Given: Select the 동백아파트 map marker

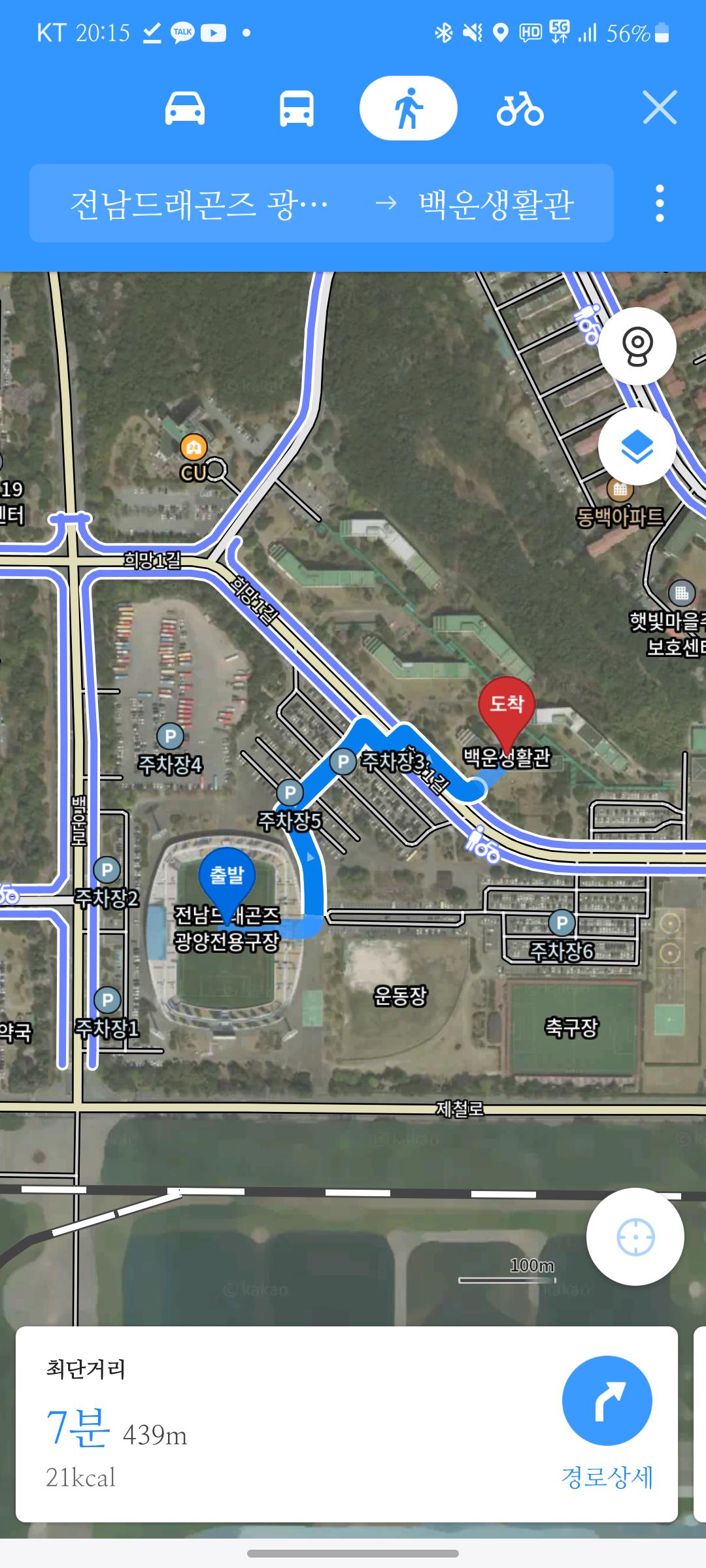Looking at the screenshot, I should [619, 489].
